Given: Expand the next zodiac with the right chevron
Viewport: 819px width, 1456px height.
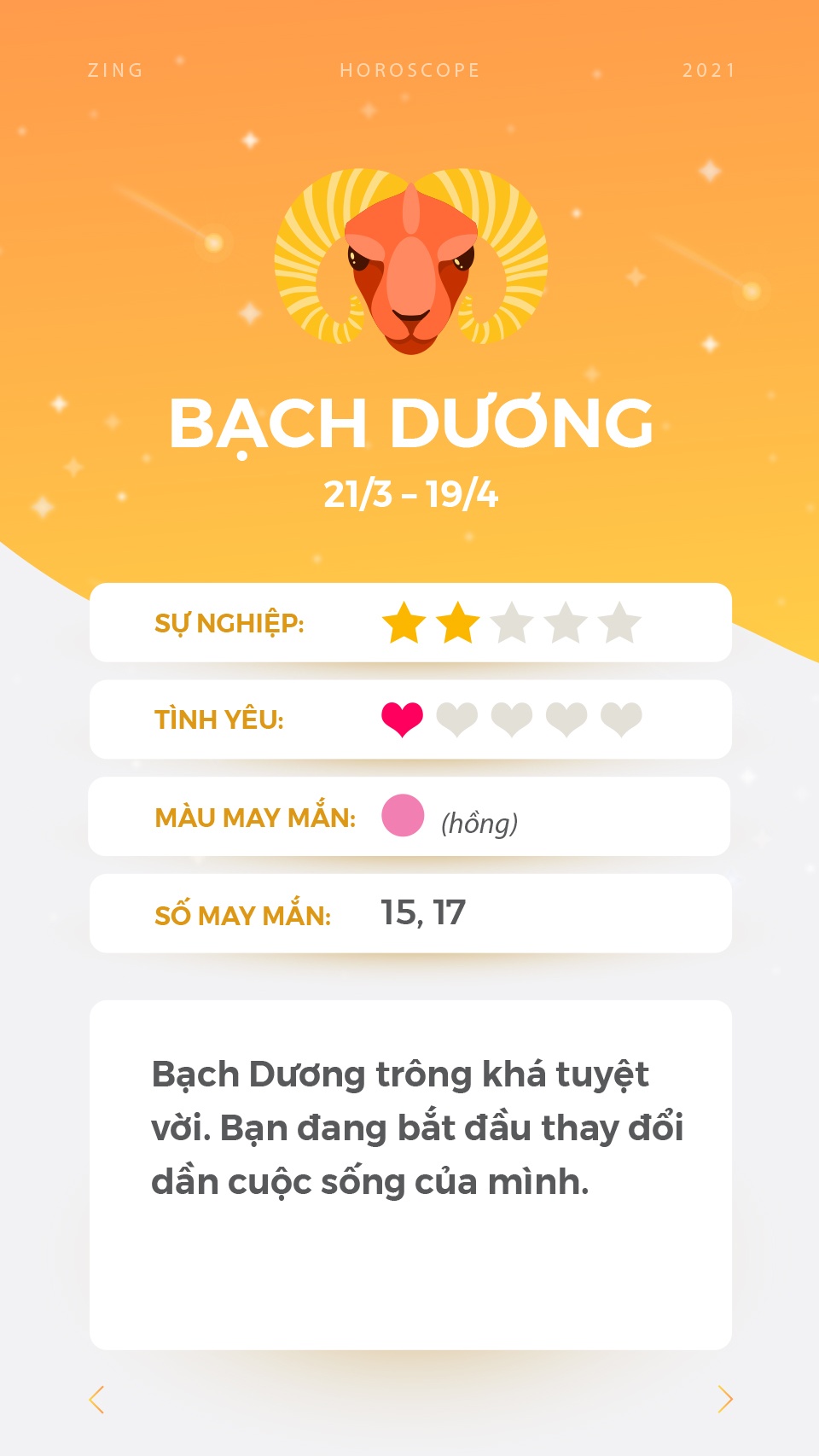Looking at the screenshot, I should coord(724,1397).
